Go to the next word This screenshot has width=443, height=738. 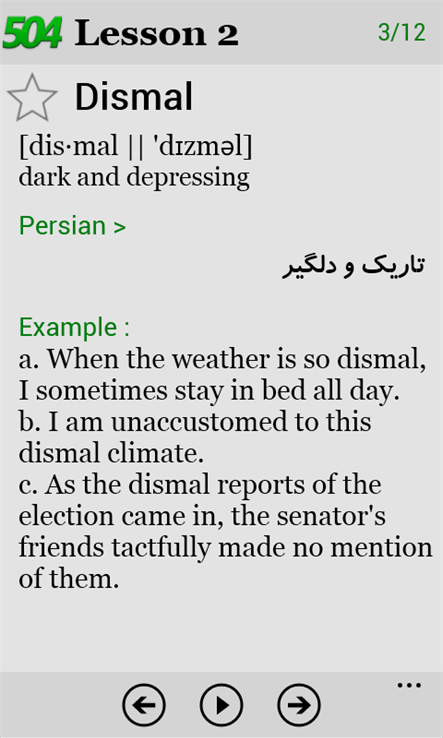pos(298,705)
